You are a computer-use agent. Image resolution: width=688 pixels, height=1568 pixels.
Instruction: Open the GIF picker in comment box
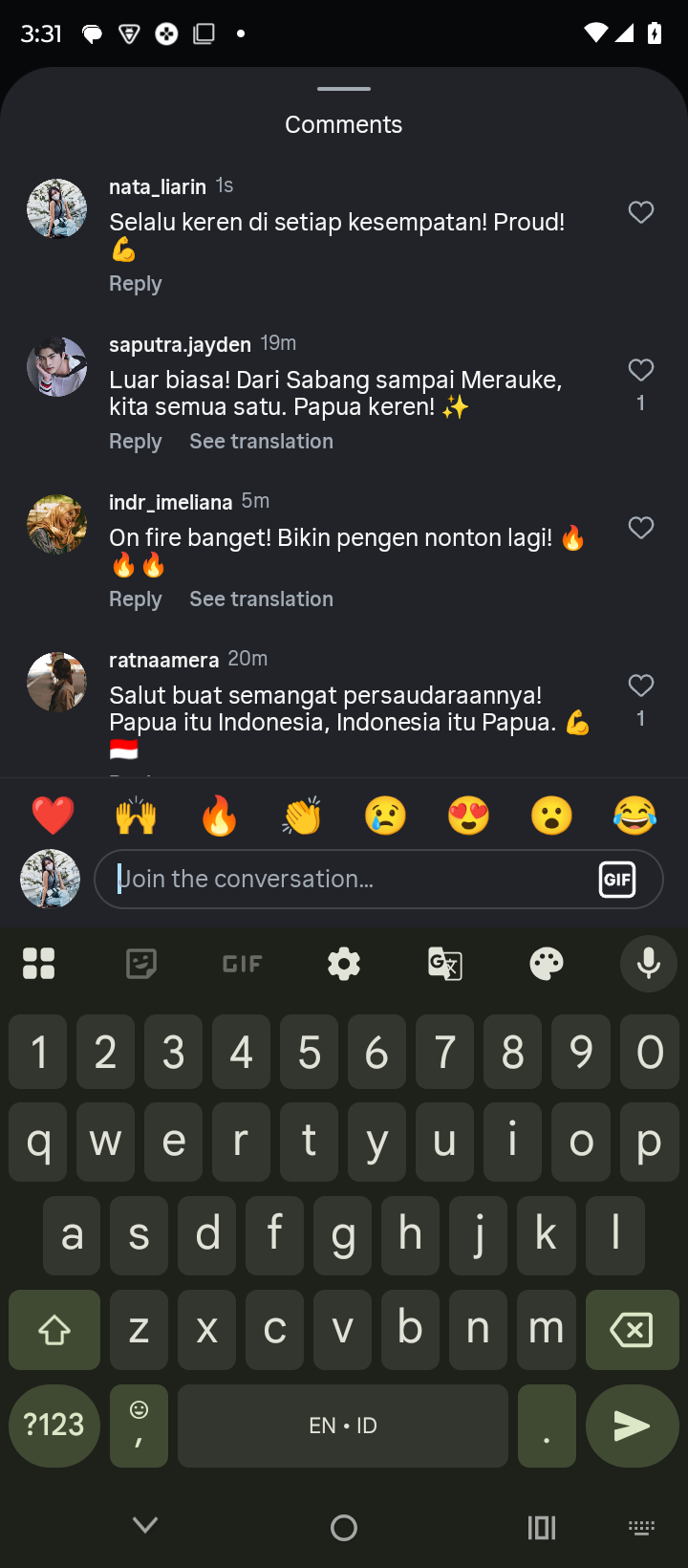click(x=617, y=880)
